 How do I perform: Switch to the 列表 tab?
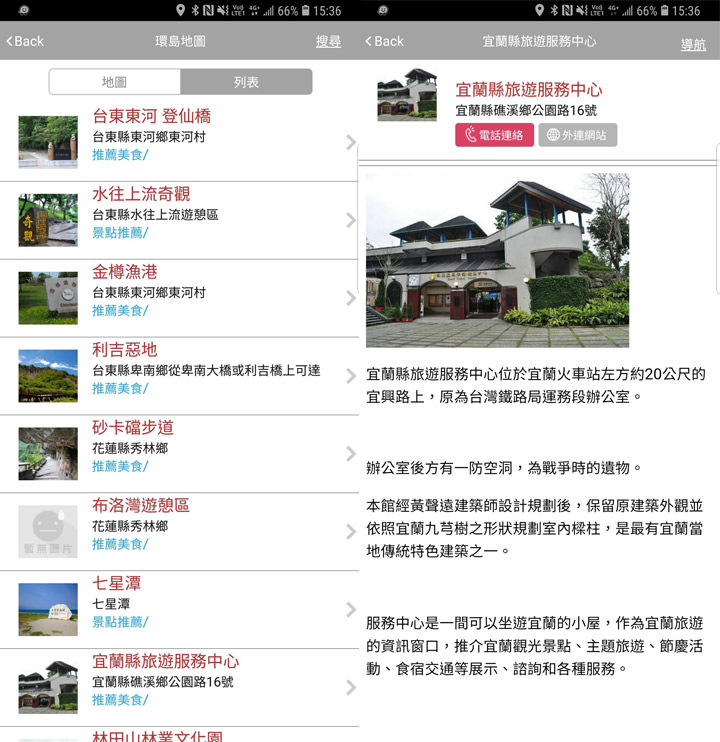(x=247, y=82)
